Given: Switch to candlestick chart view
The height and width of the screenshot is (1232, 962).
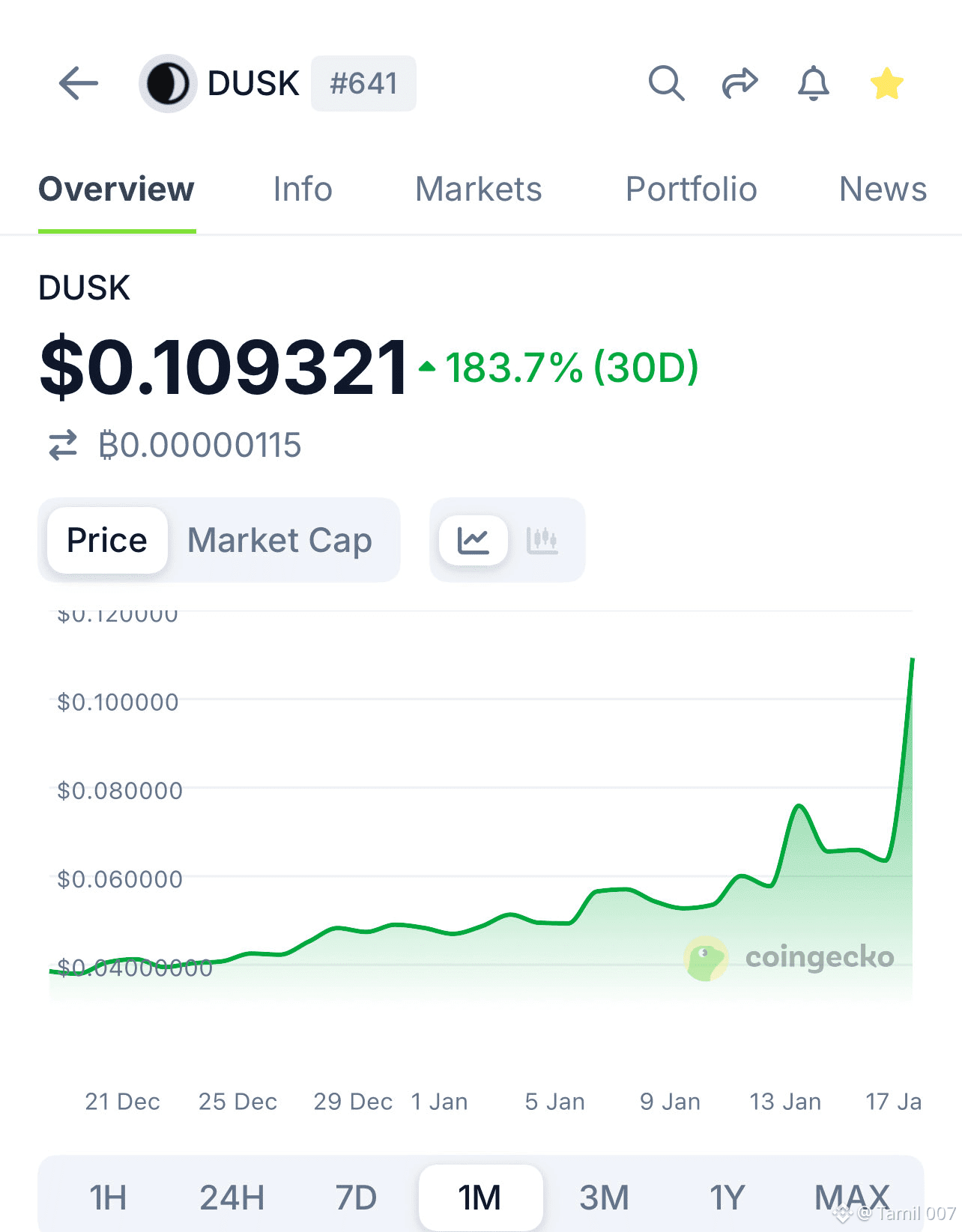Looking at the screenshot, I should click(542, 540).
